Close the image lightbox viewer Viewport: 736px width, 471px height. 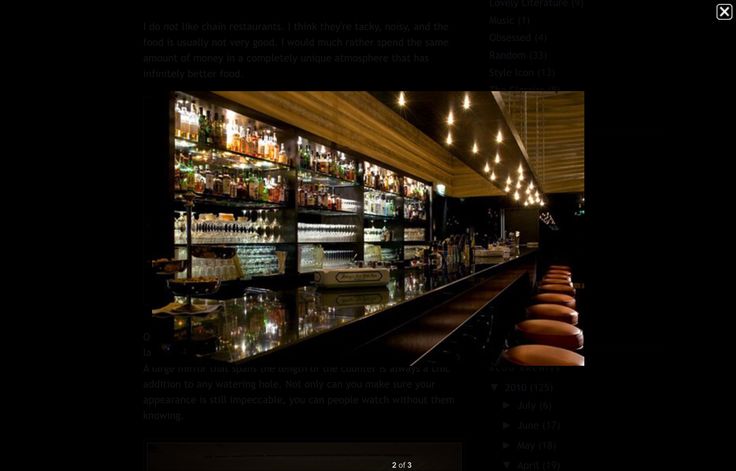point(724,12)
